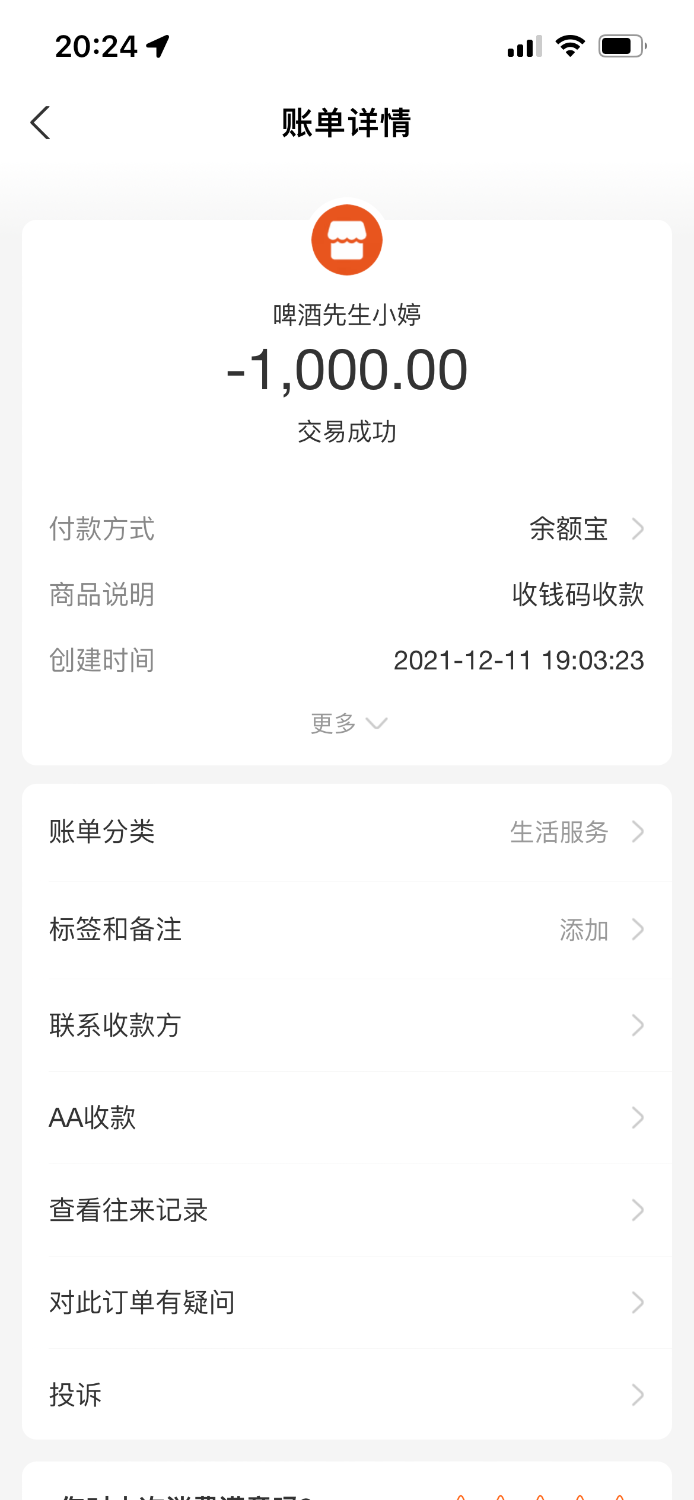
Task: Open 对此订单有疑问 help
Action: 346,1302
